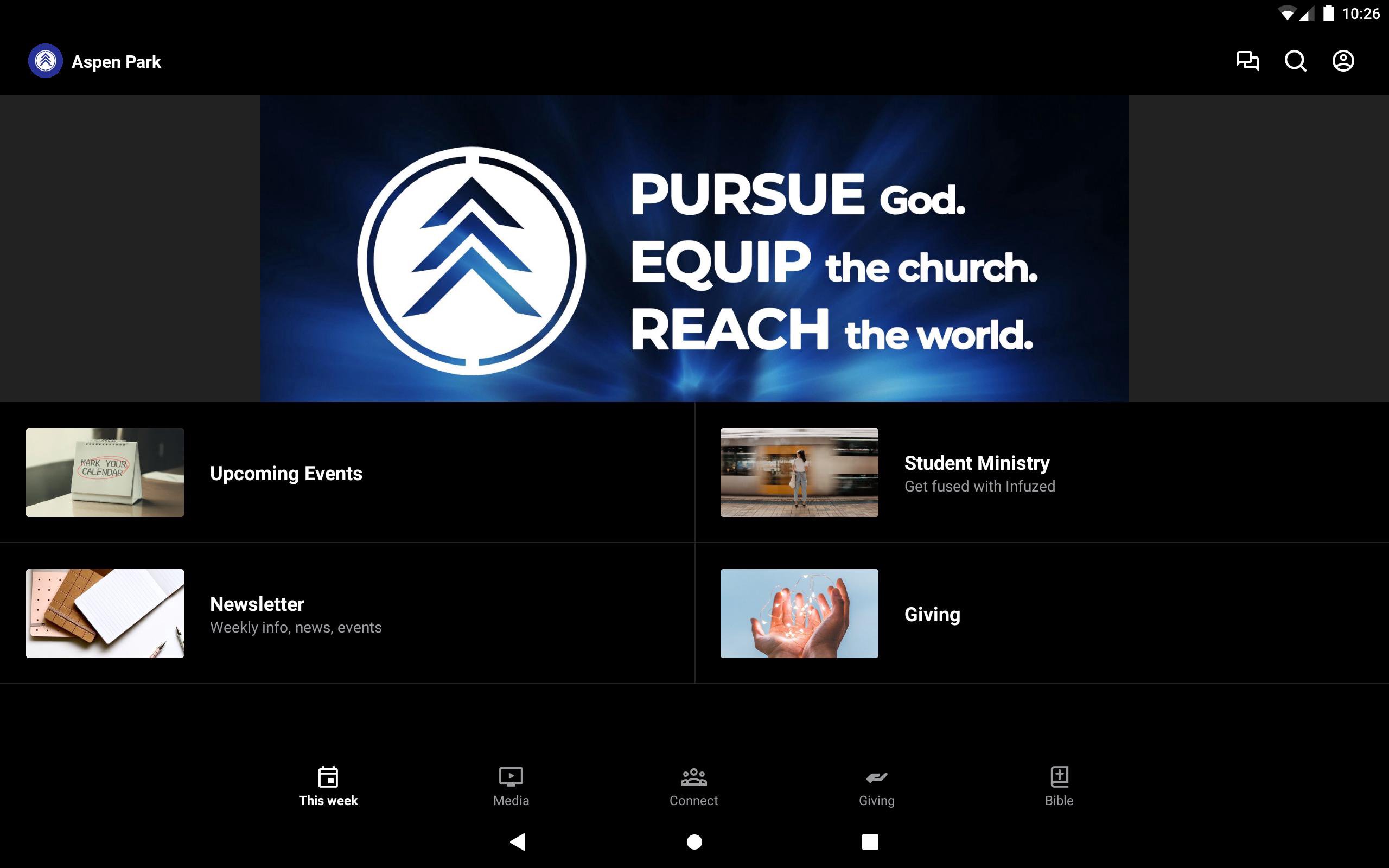Go back using the system back button
The width and height of the screenshot is (1389, 868).
(518, 841)
